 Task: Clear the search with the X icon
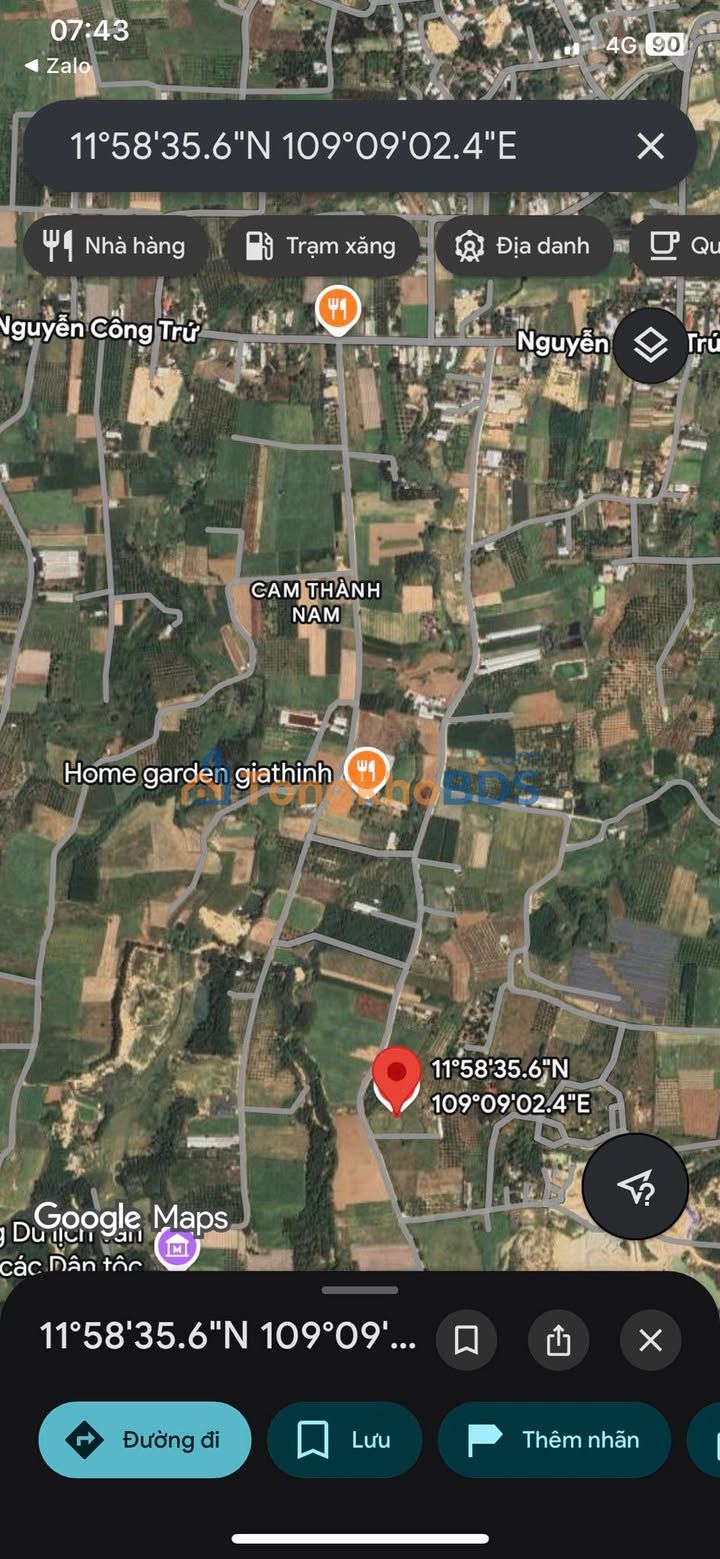[650, 147]
